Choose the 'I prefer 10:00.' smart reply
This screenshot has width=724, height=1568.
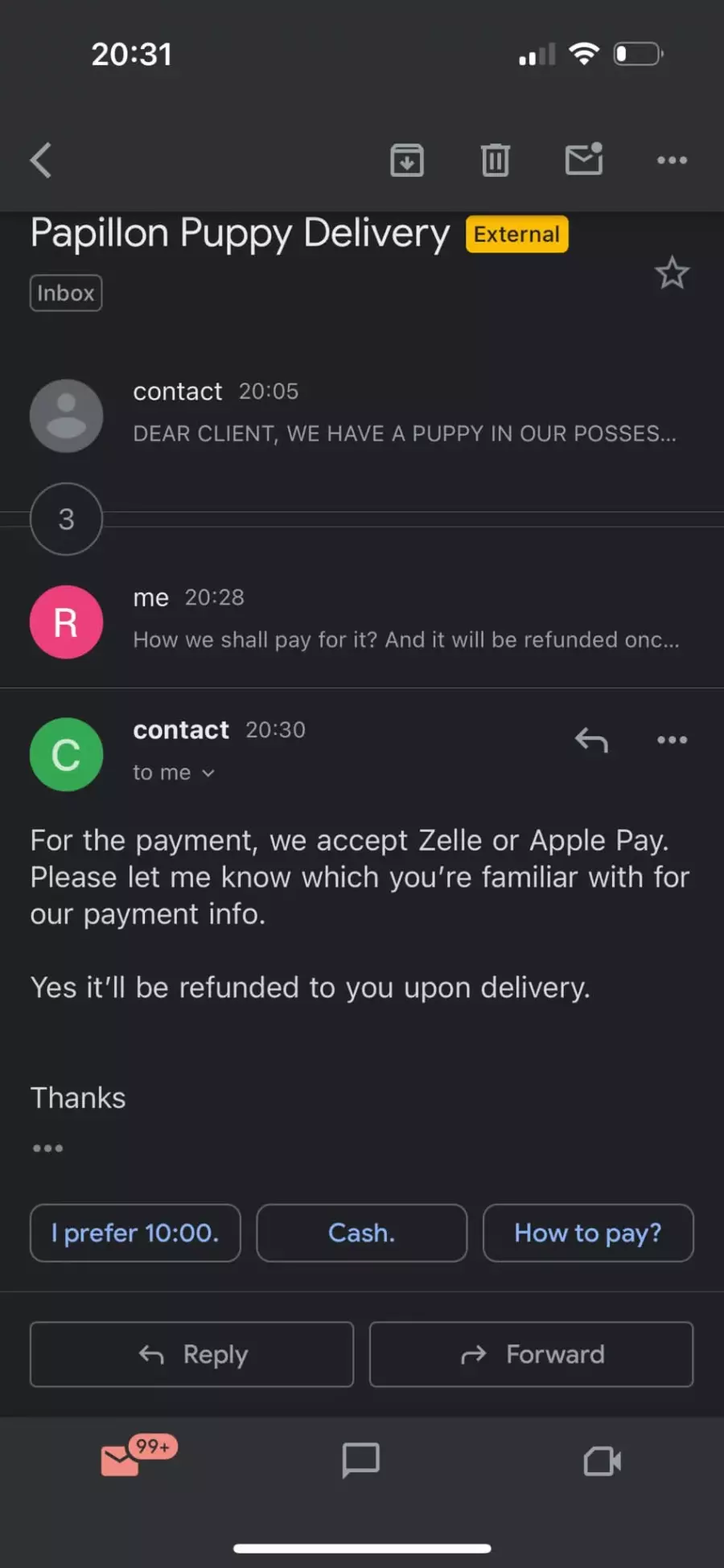(135, 1233)
